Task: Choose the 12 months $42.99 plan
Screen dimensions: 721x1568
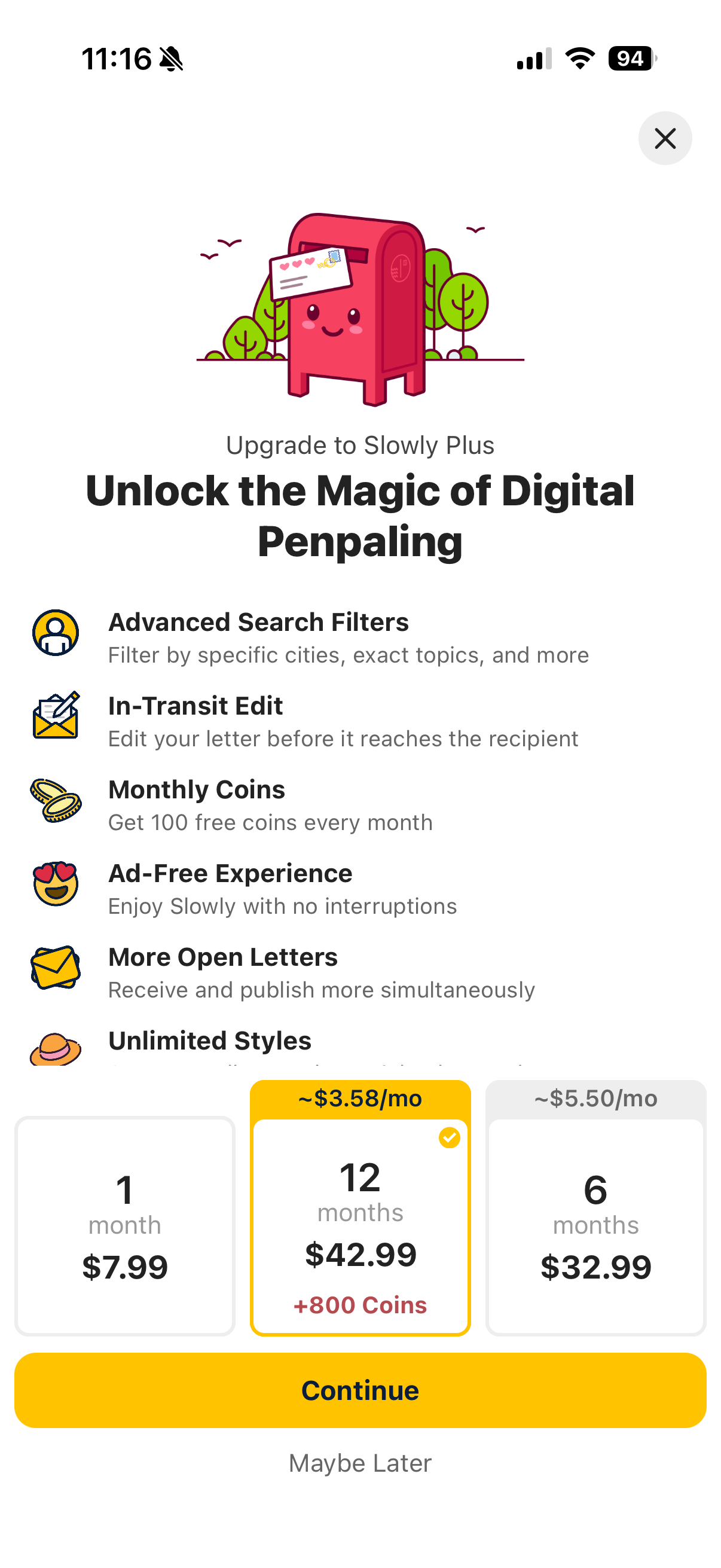Action: pos(360,1207)
